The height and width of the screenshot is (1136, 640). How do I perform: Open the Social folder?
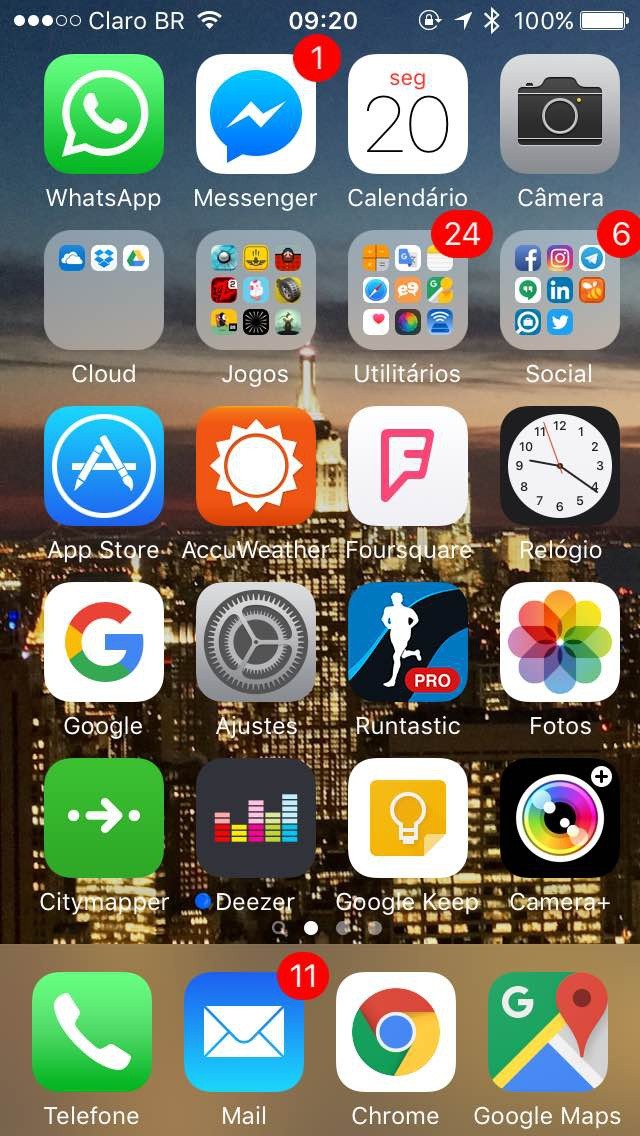coord(560,290)
